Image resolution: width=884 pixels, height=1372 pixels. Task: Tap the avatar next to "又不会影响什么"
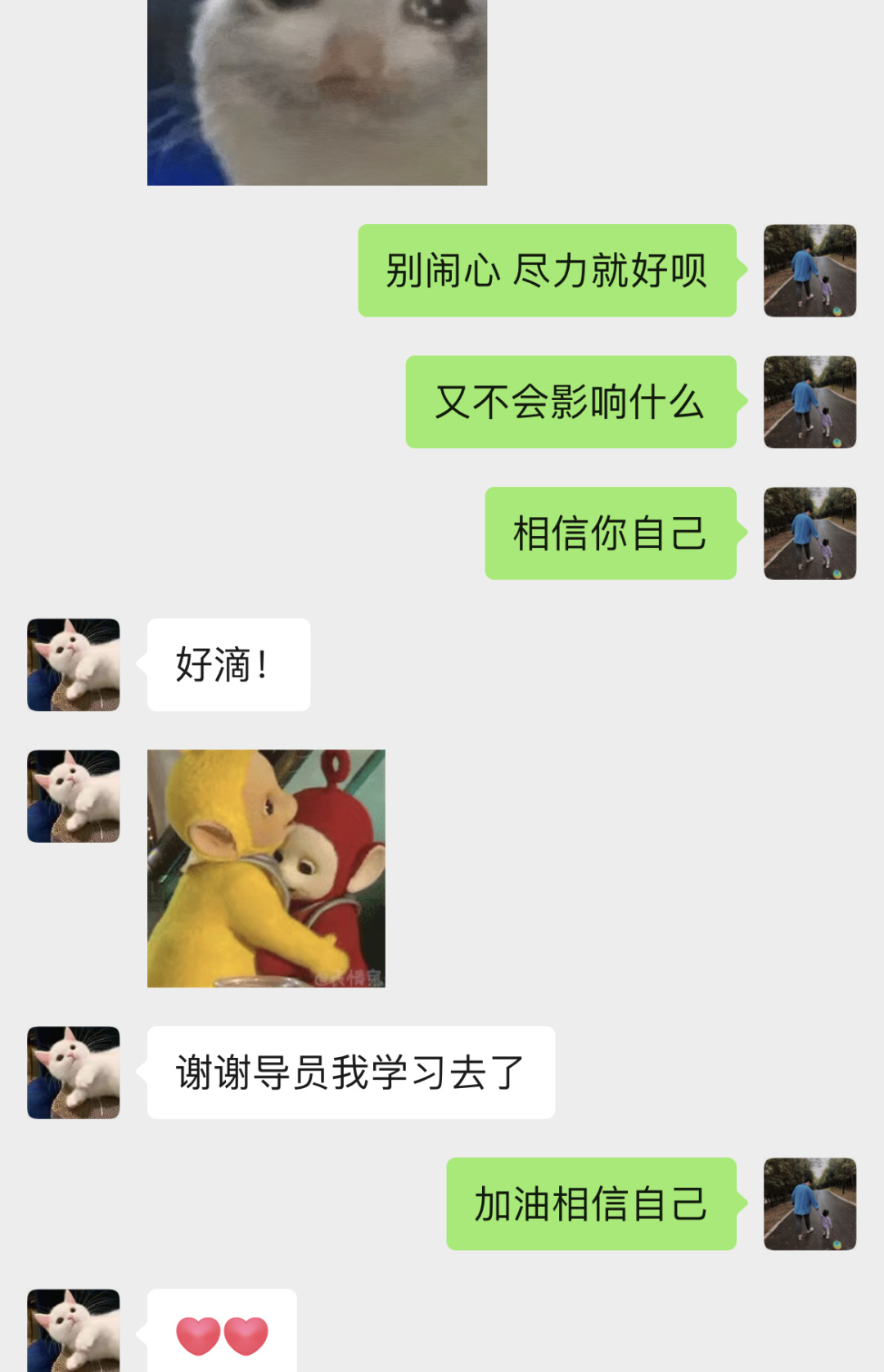point(810,402)
